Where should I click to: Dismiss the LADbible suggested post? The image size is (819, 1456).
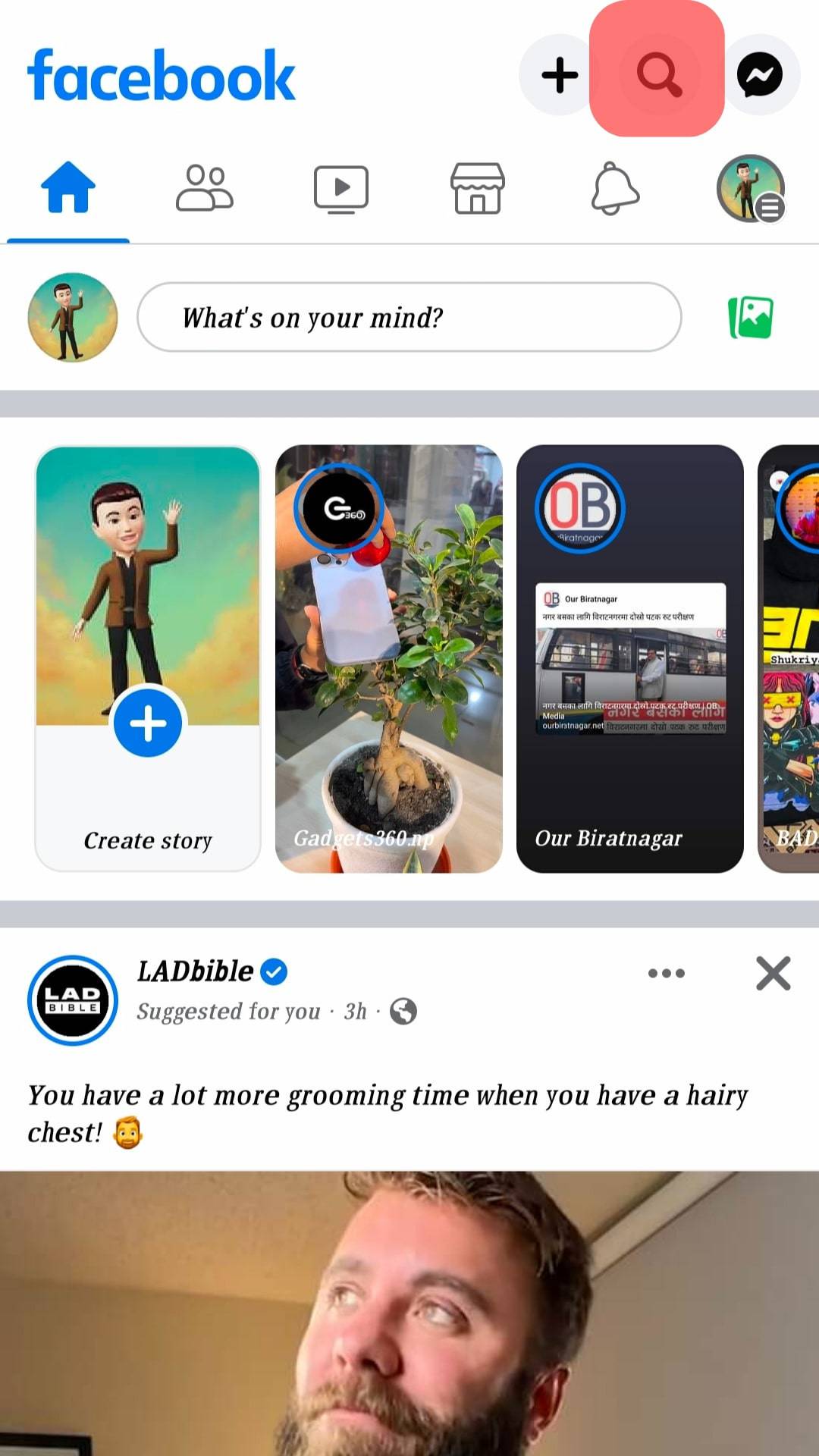[x=773, y=973]
